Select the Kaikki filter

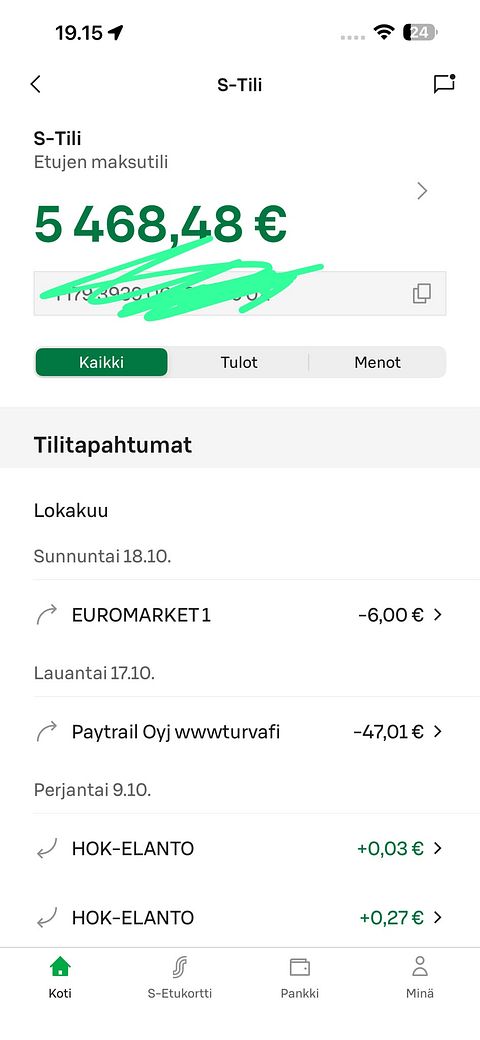(101, 362)
